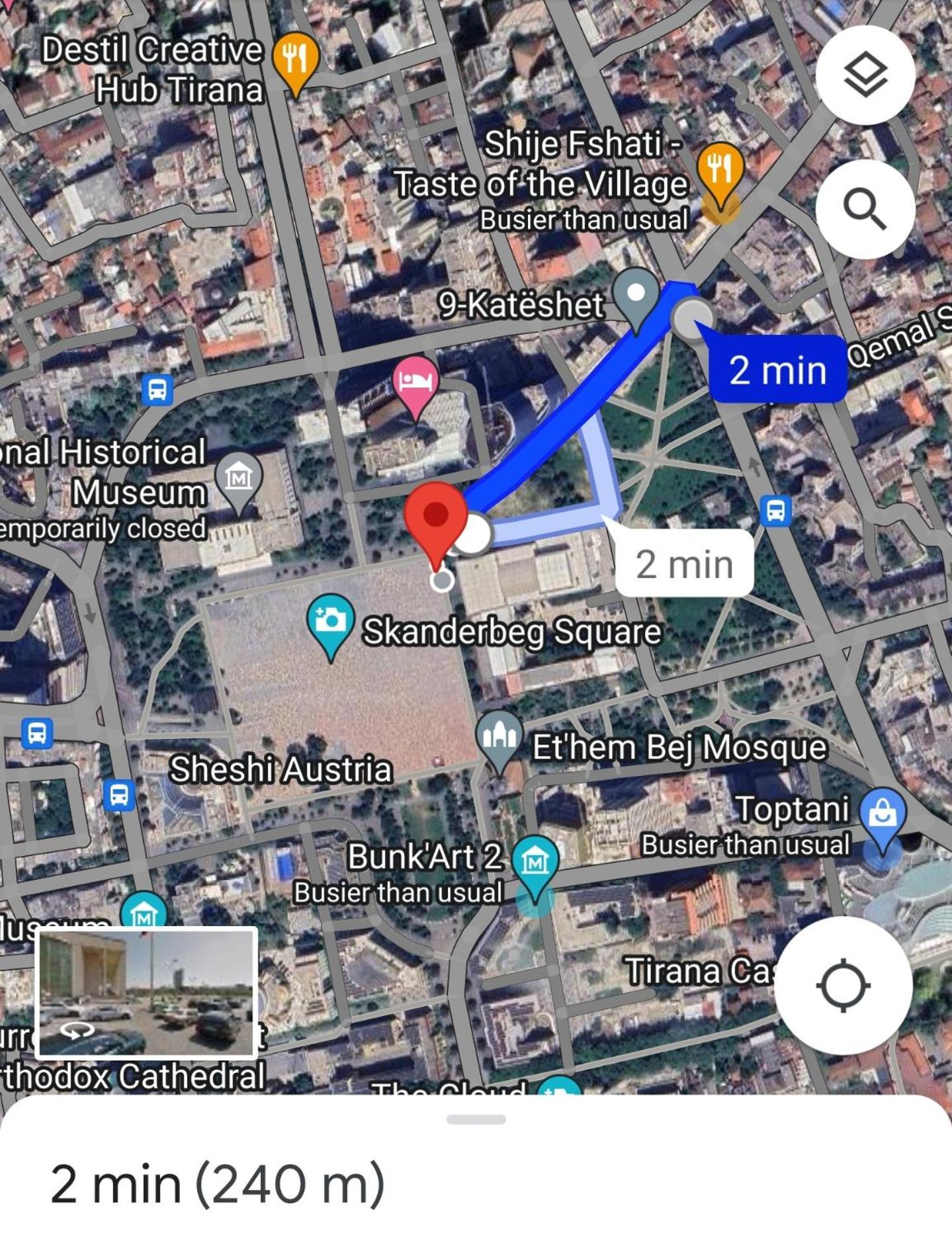Tap the blue 2 min route label
Viewport: 952px width, 1237px height.
pos(777,369)
